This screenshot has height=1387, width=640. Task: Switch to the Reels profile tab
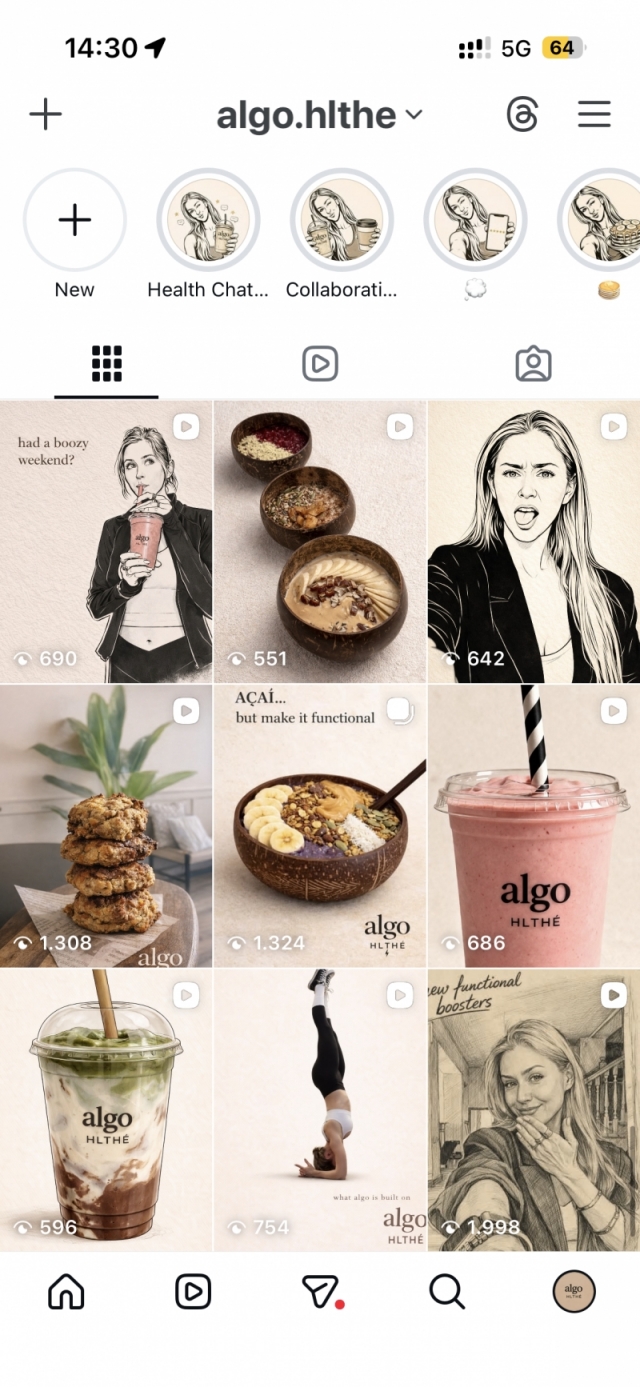[320, 364]
